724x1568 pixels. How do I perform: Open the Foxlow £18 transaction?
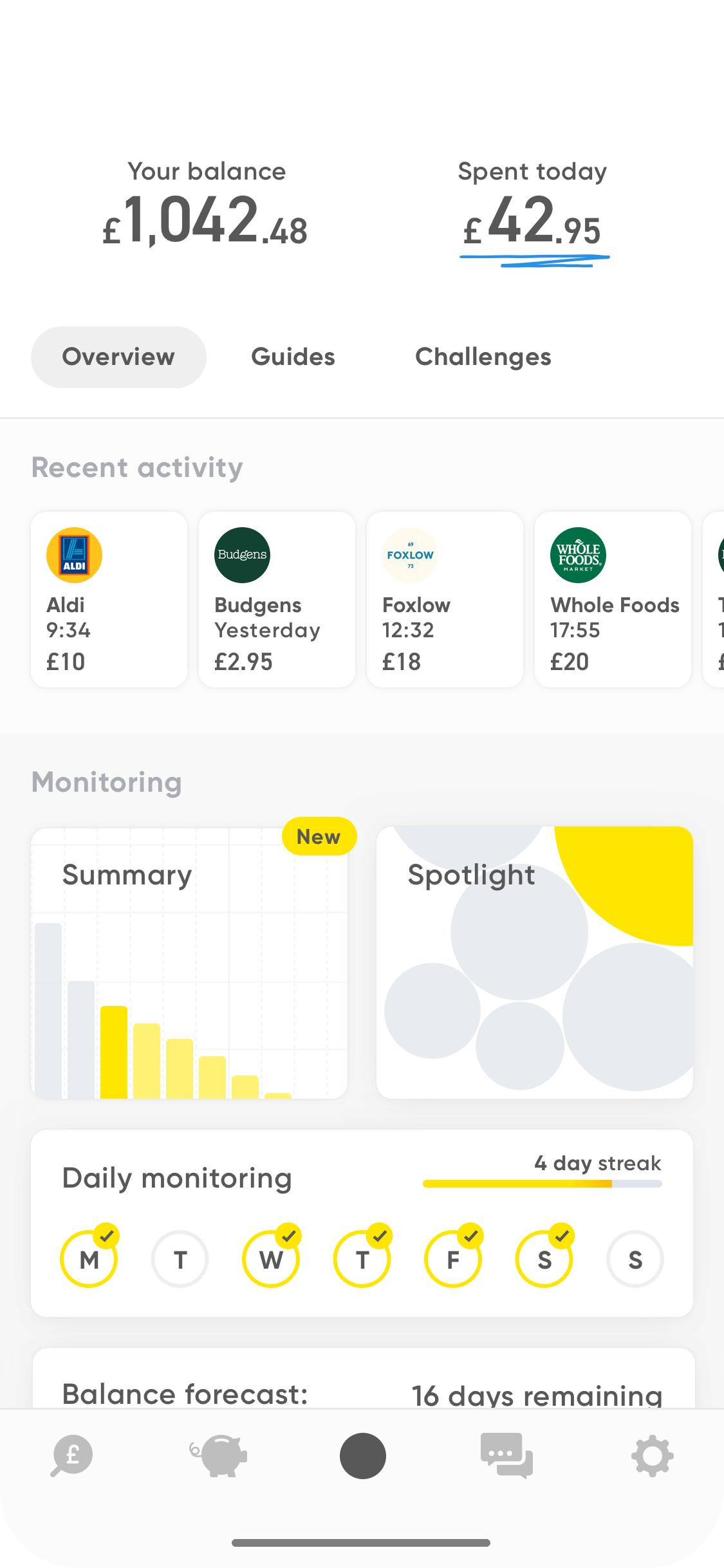click(445, 599)
